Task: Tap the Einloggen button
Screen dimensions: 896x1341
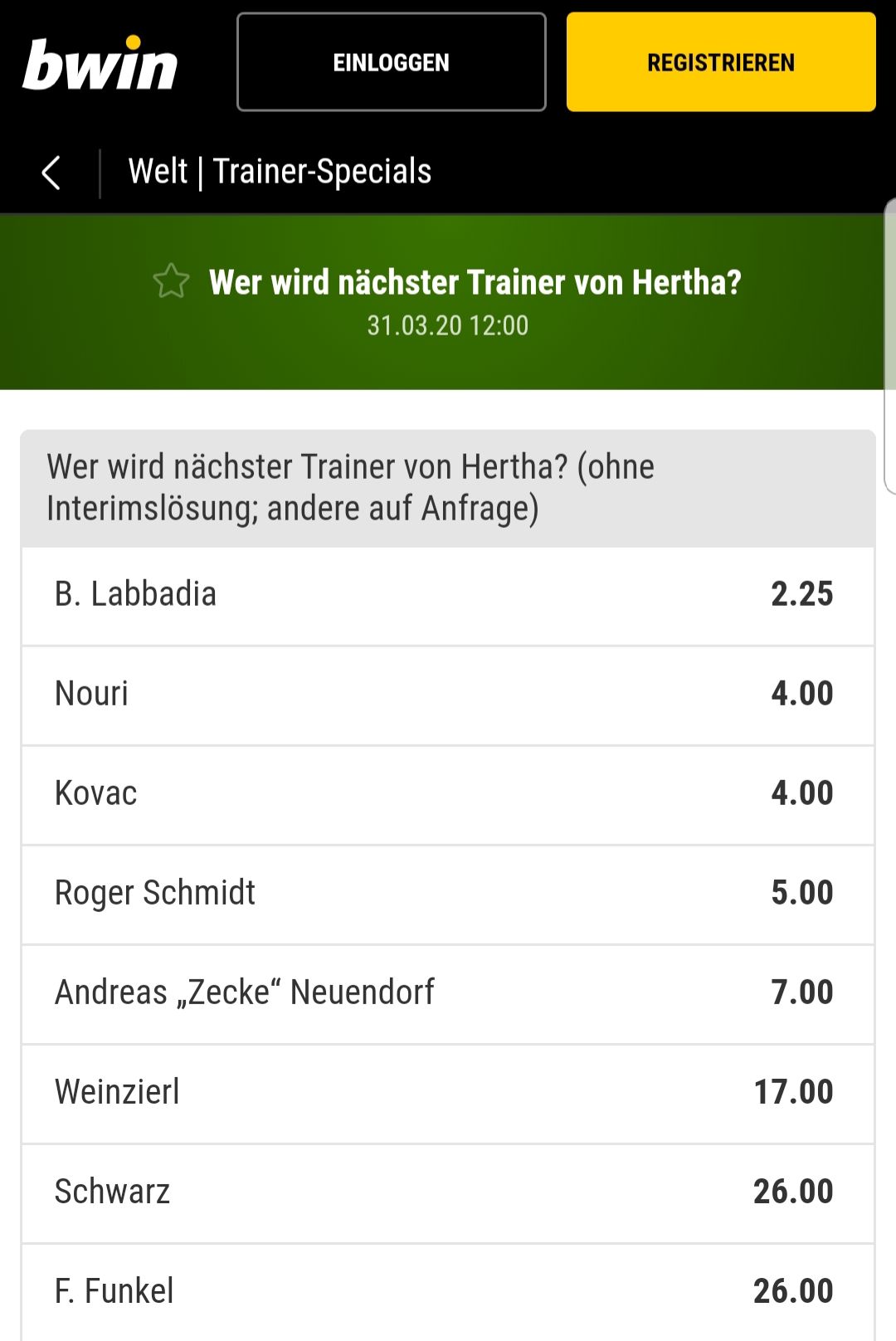Action: pyautogui.click(x=391, y=62)
